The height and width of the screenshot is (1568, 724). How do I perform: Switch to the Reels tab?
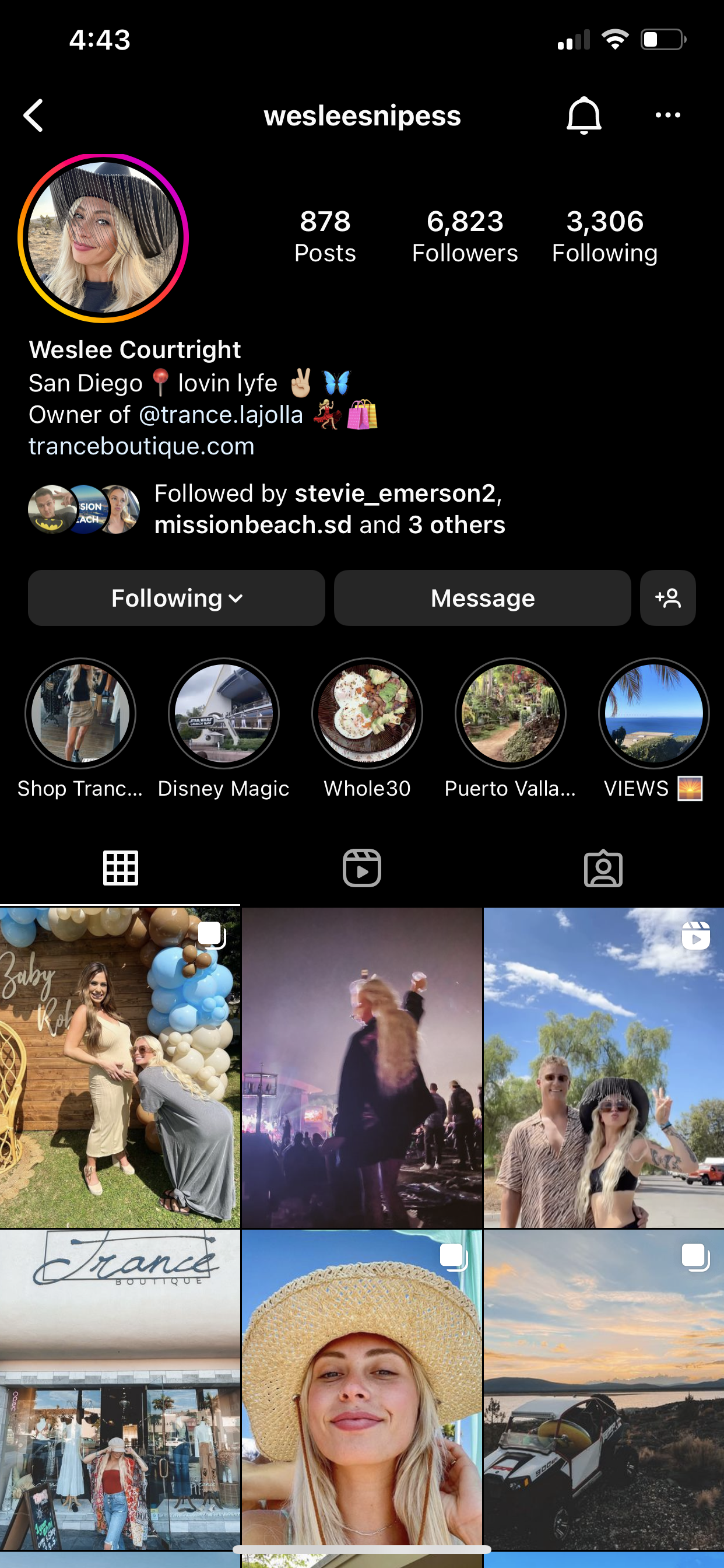pos(362,868)
